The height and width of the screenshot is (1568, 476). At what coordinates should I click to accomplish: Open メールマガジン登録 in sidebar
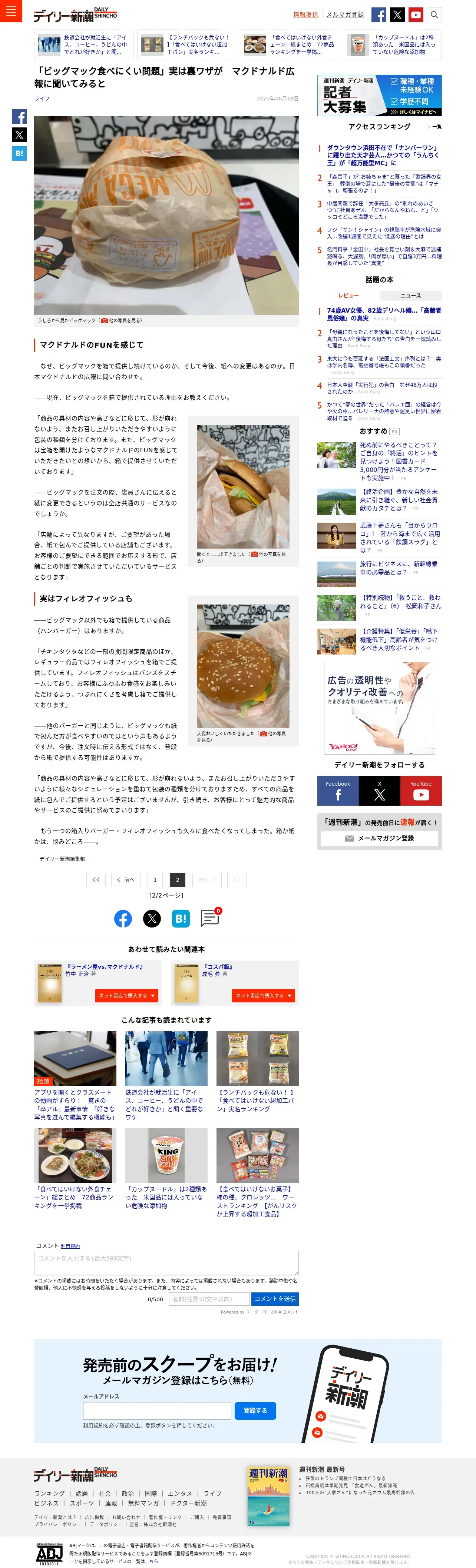(379, 838)
